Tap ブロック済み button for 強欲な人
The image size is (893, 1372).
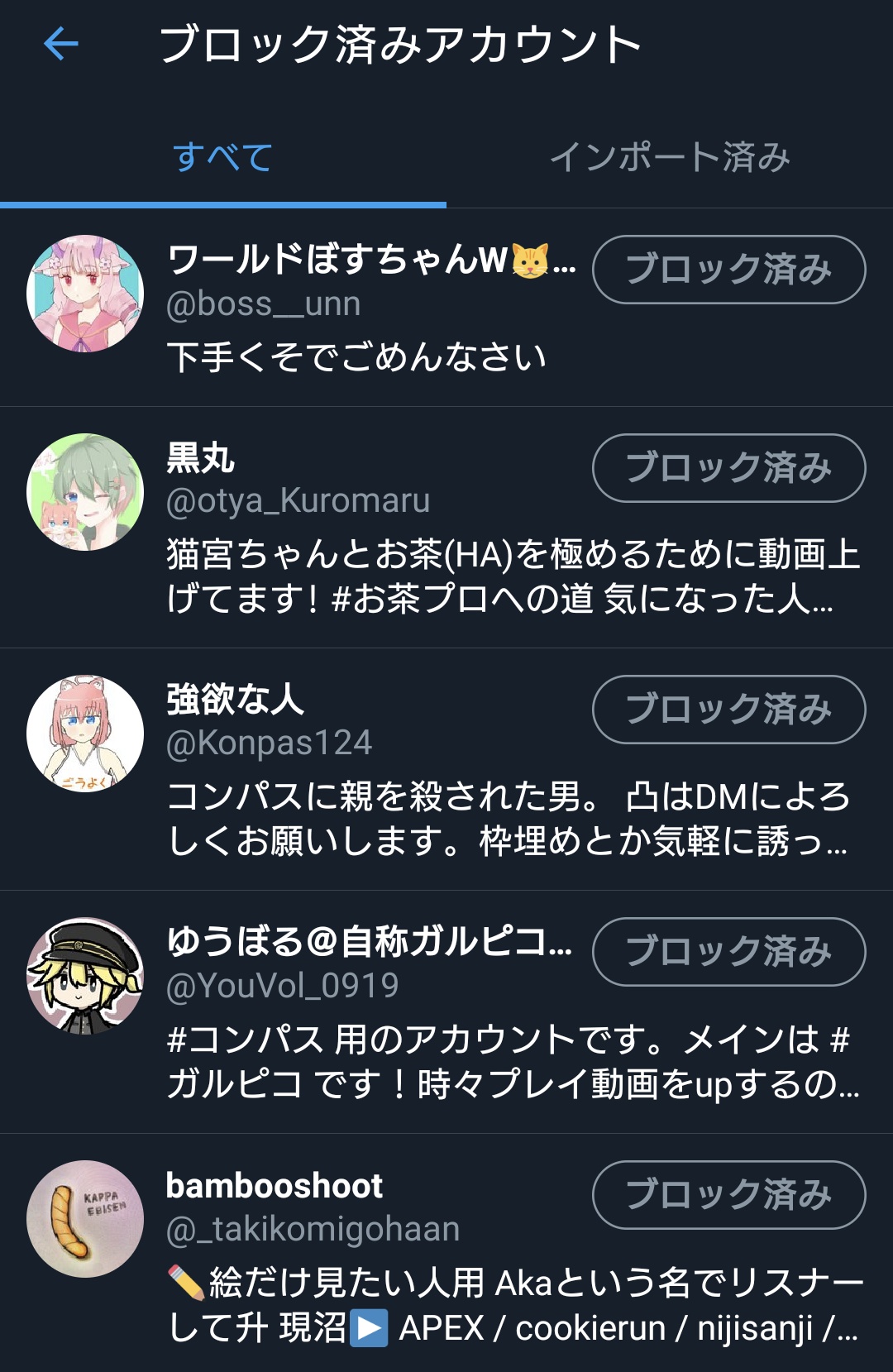click(728, 710)
